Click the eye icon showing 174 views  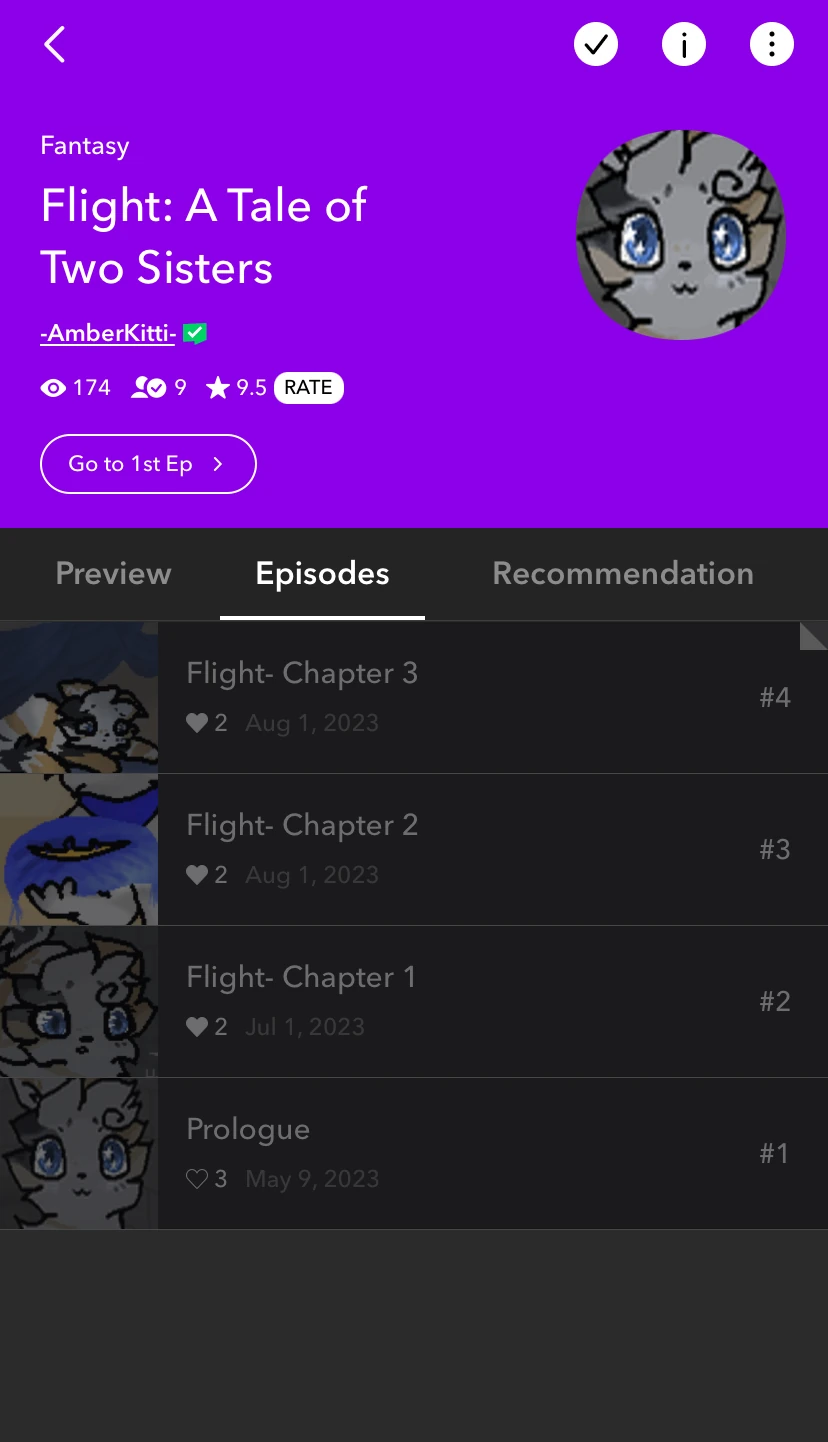click(x=53, y=388)
